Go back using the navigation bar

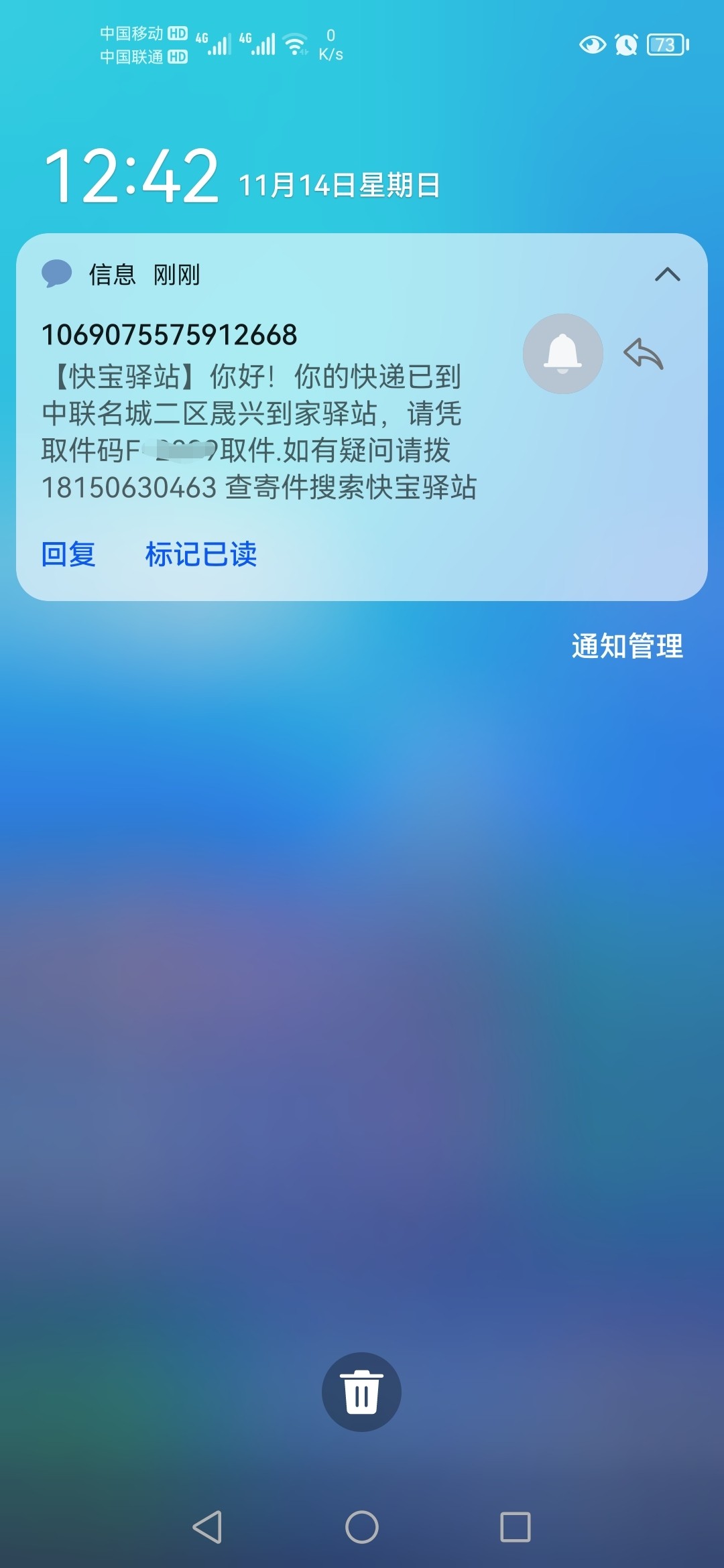click(x=207, y=1527)
